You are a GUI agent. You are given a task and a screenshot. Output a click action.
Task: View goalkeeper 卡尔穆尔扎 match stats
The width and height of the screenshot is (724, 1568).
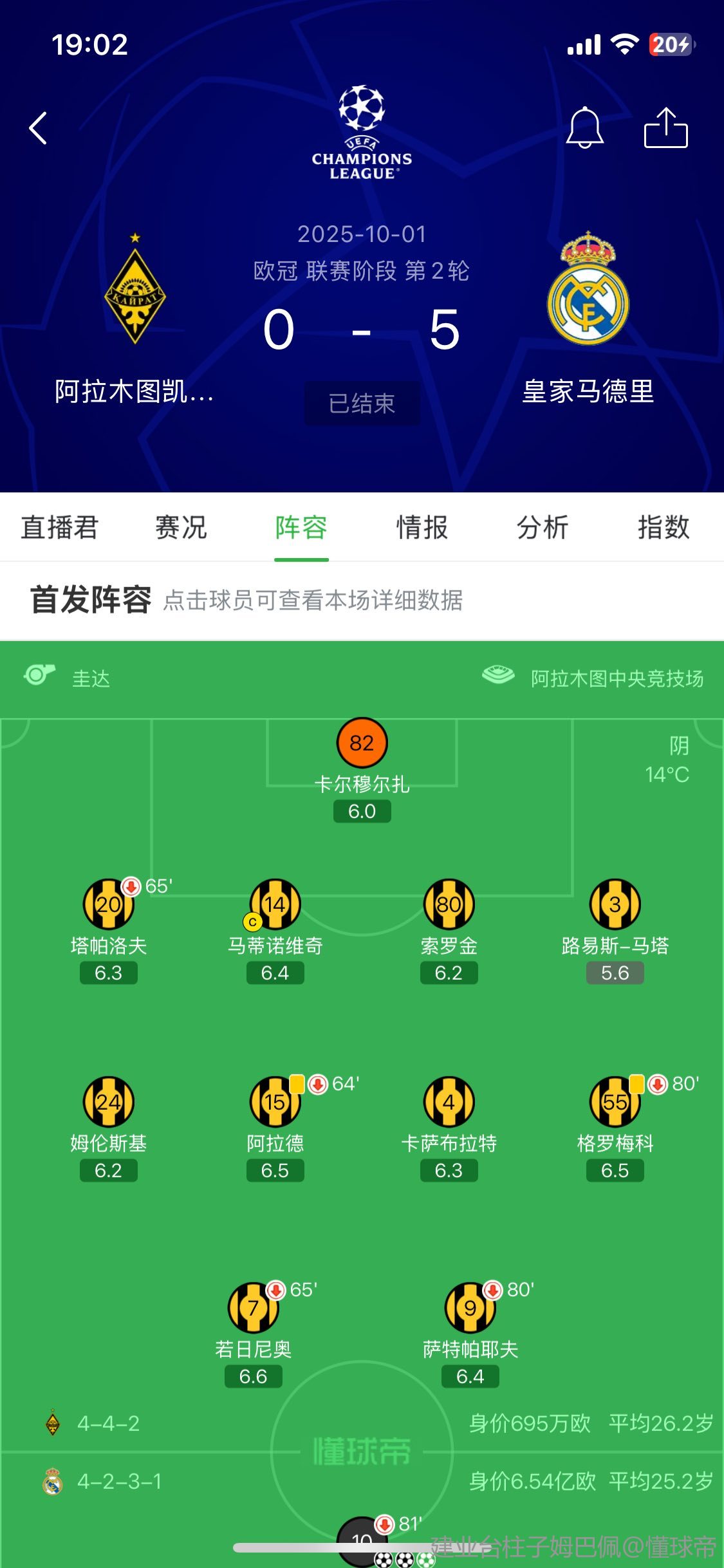(x=362, y=743)
